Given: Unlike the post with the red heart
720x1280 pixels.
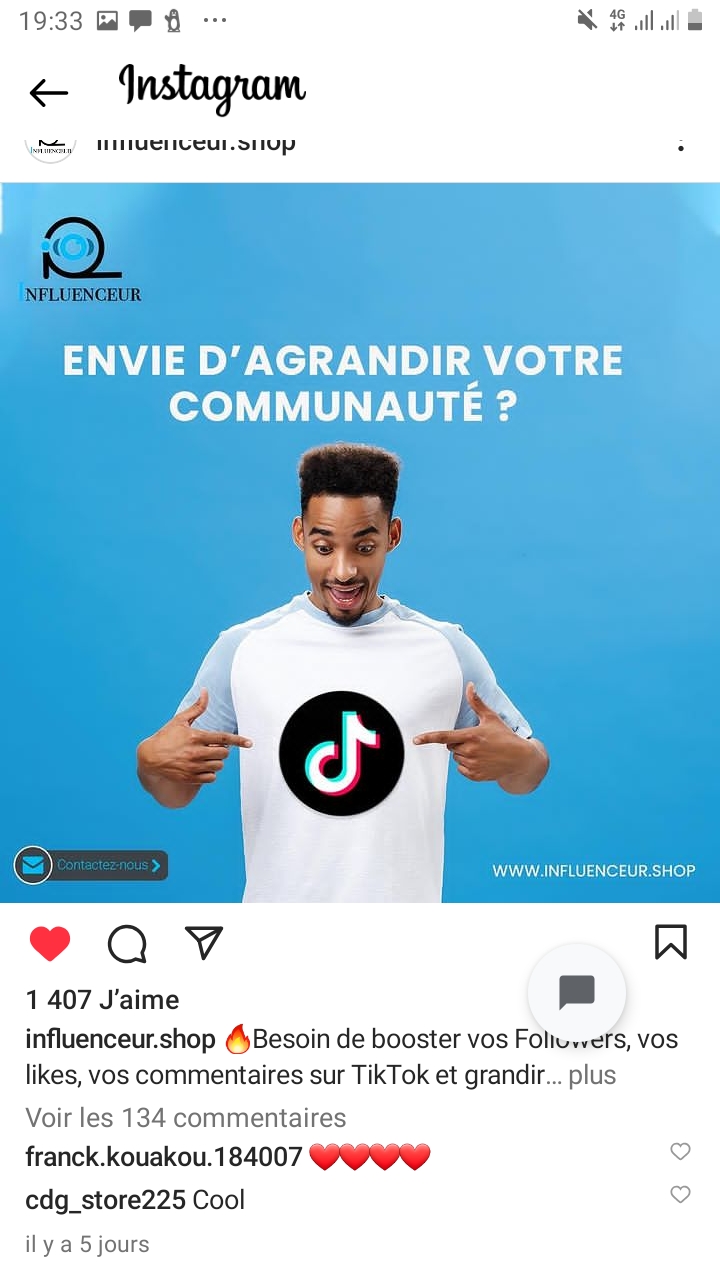Looking at the screenshot, I should coord(50,943).
